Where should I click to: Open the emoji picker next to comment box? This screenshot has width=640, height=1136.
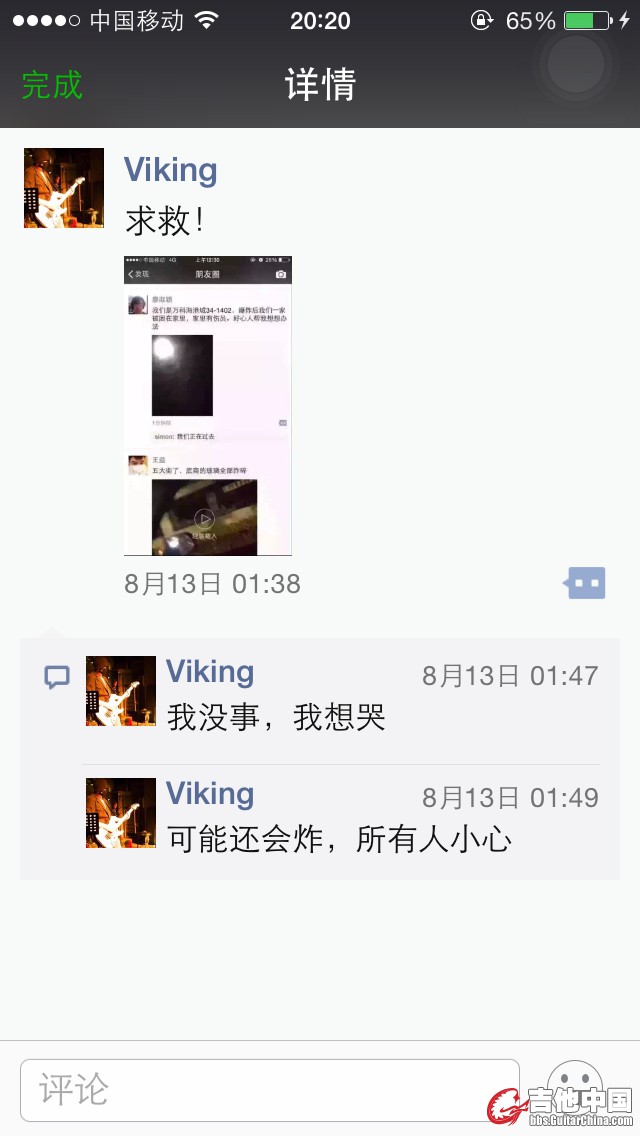pos(574,1088)
